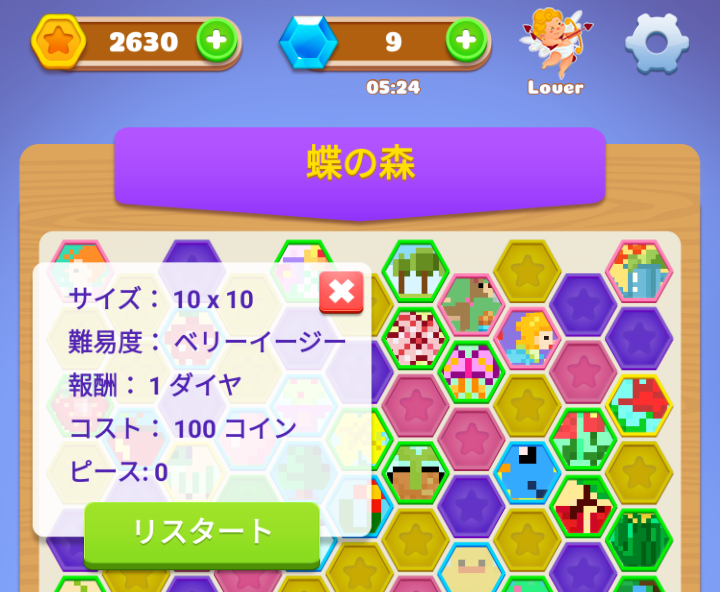Open the watermelon puzzle tile

pyautogui.click(x=638, y=540)
